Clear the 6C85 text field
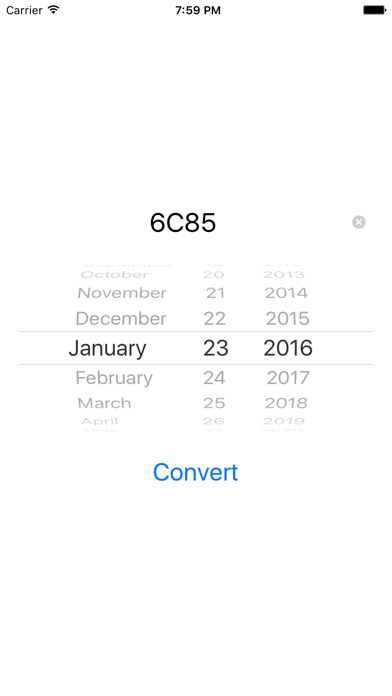 (358, 222)
